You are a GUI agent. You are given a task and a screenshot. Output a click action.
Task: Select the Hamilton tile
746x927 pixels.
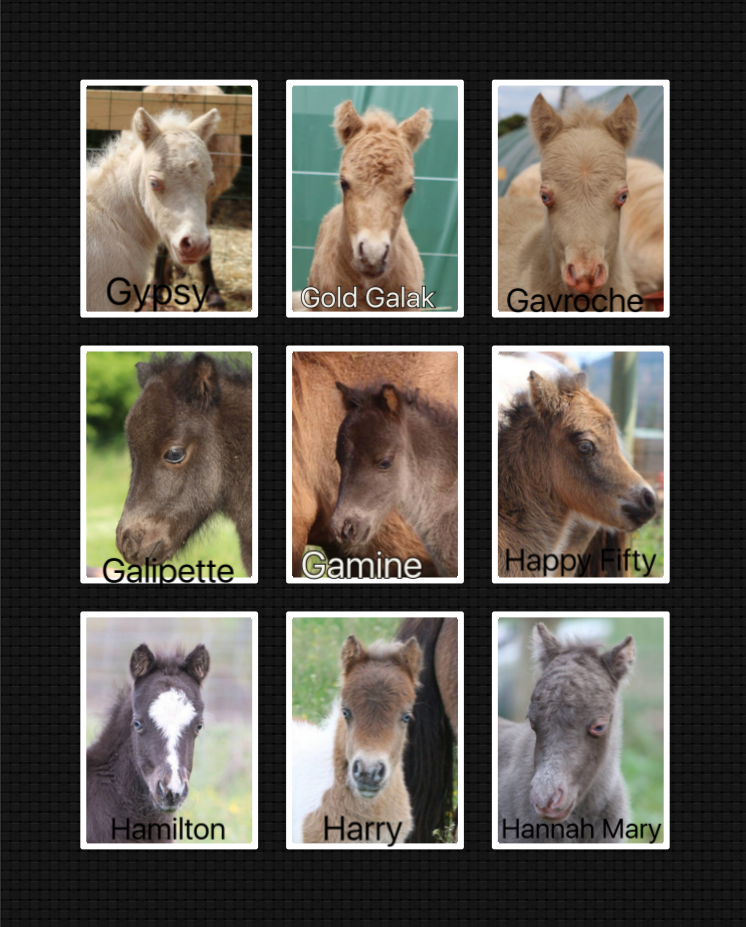169,730
